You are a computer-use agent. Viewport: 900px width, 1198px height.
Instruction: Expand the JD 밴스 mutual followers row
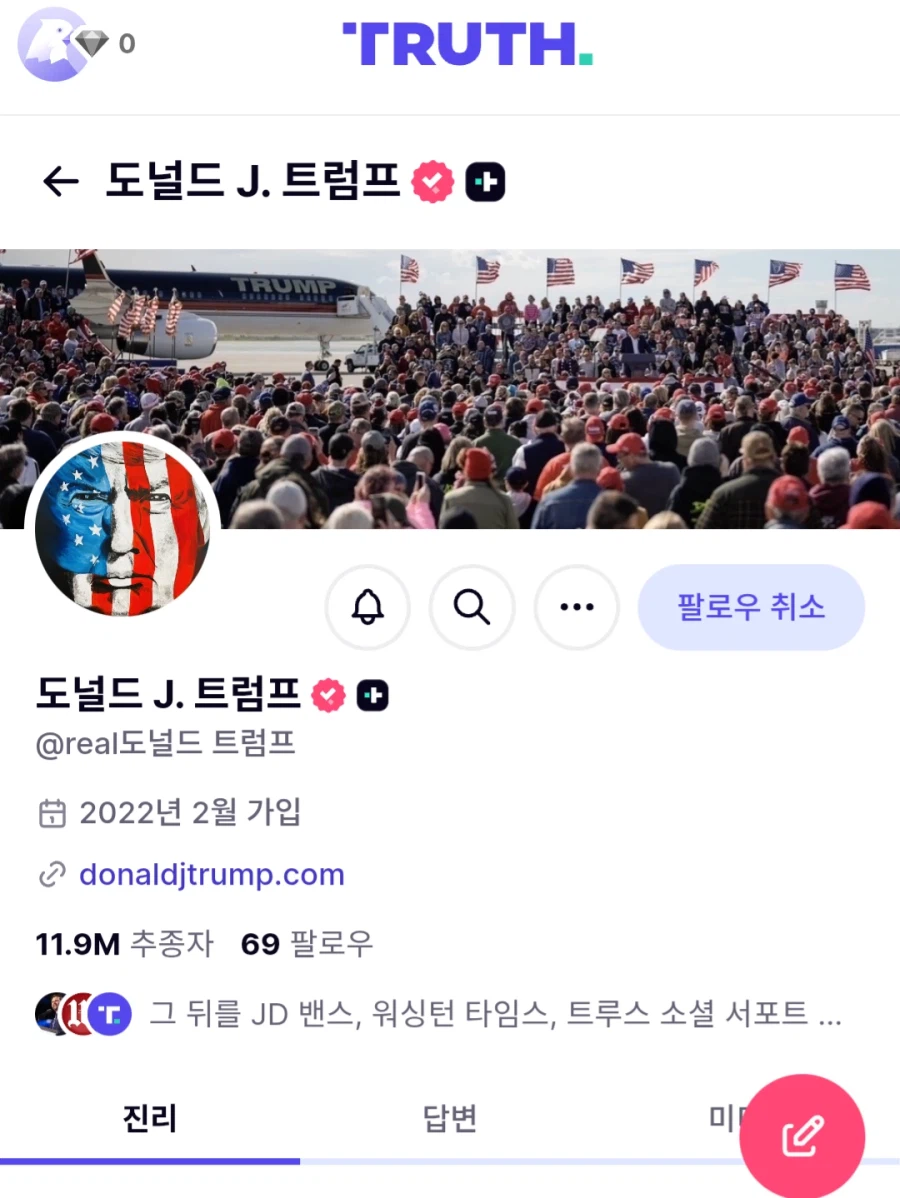tap(440, 1015)
